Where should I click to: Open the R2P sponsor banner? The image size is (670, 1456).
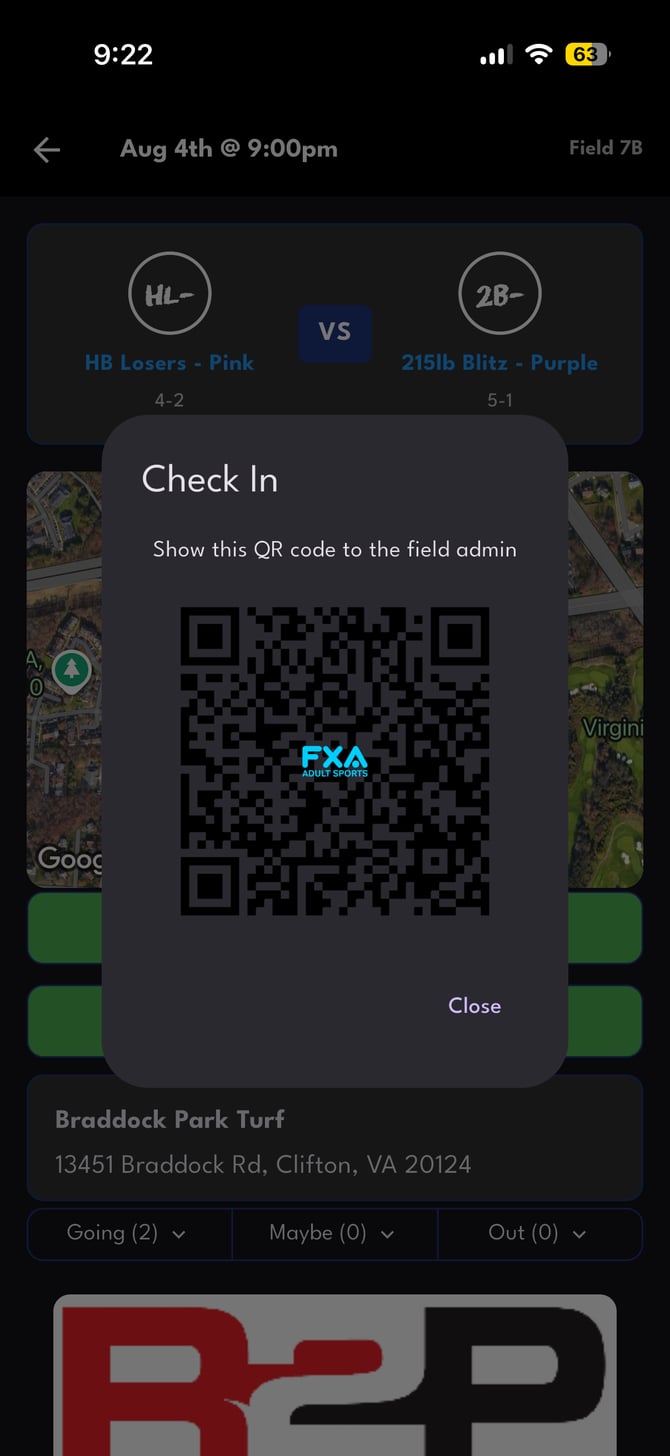[335, 1375]
